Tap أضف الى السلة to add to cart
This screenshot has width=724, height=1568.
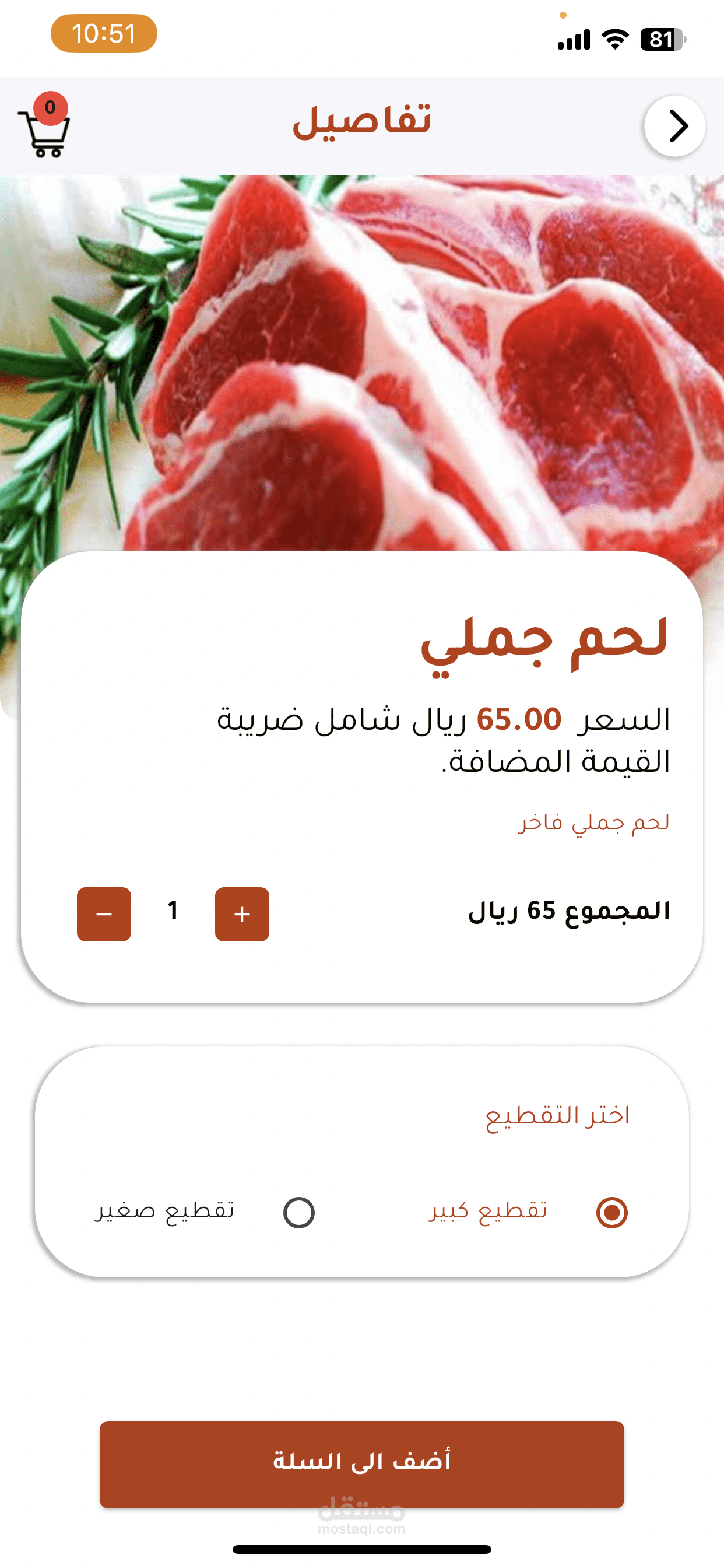(361, 1464)
